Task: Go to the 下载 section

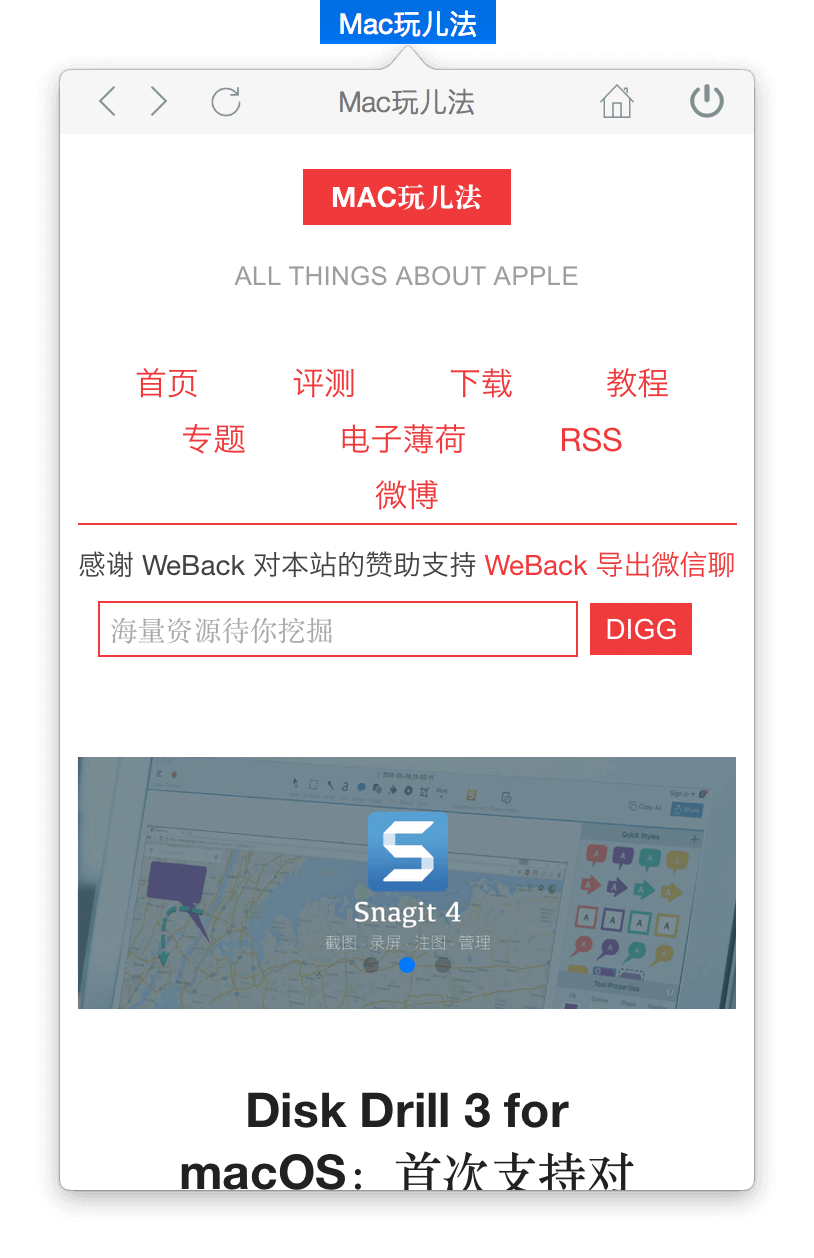Action: (481, 383)
